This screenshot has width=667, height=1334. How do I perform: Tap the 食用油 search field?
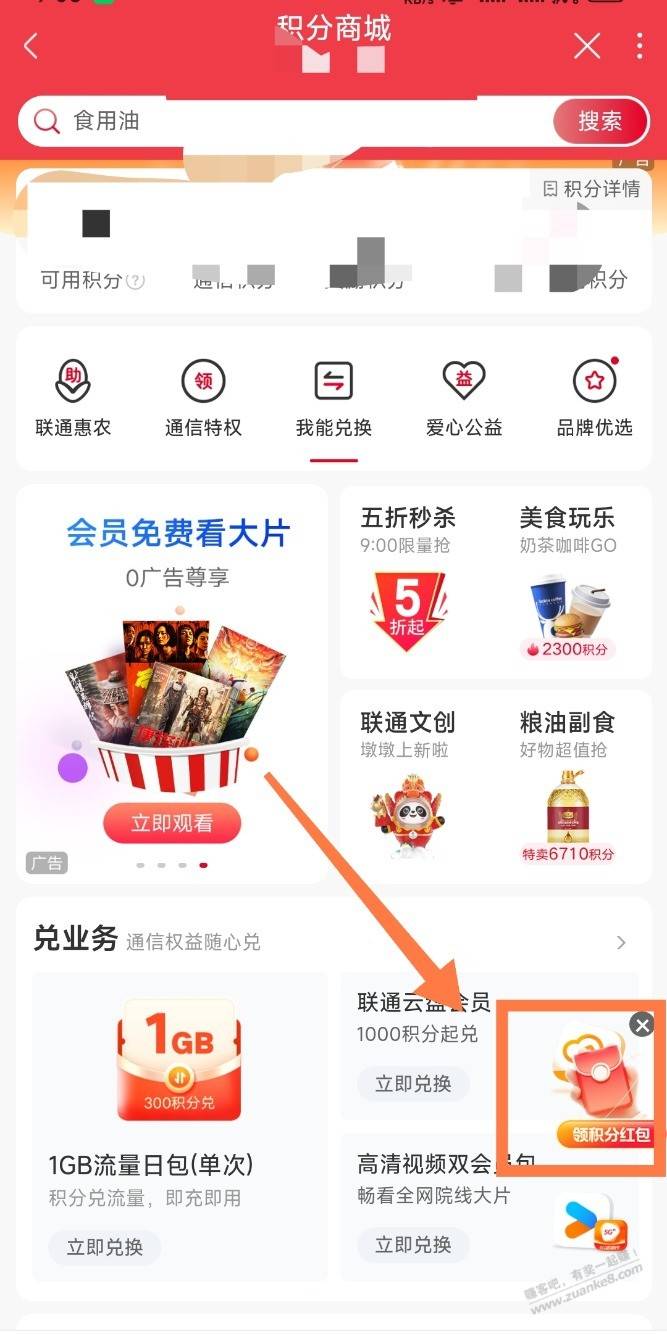290,122
